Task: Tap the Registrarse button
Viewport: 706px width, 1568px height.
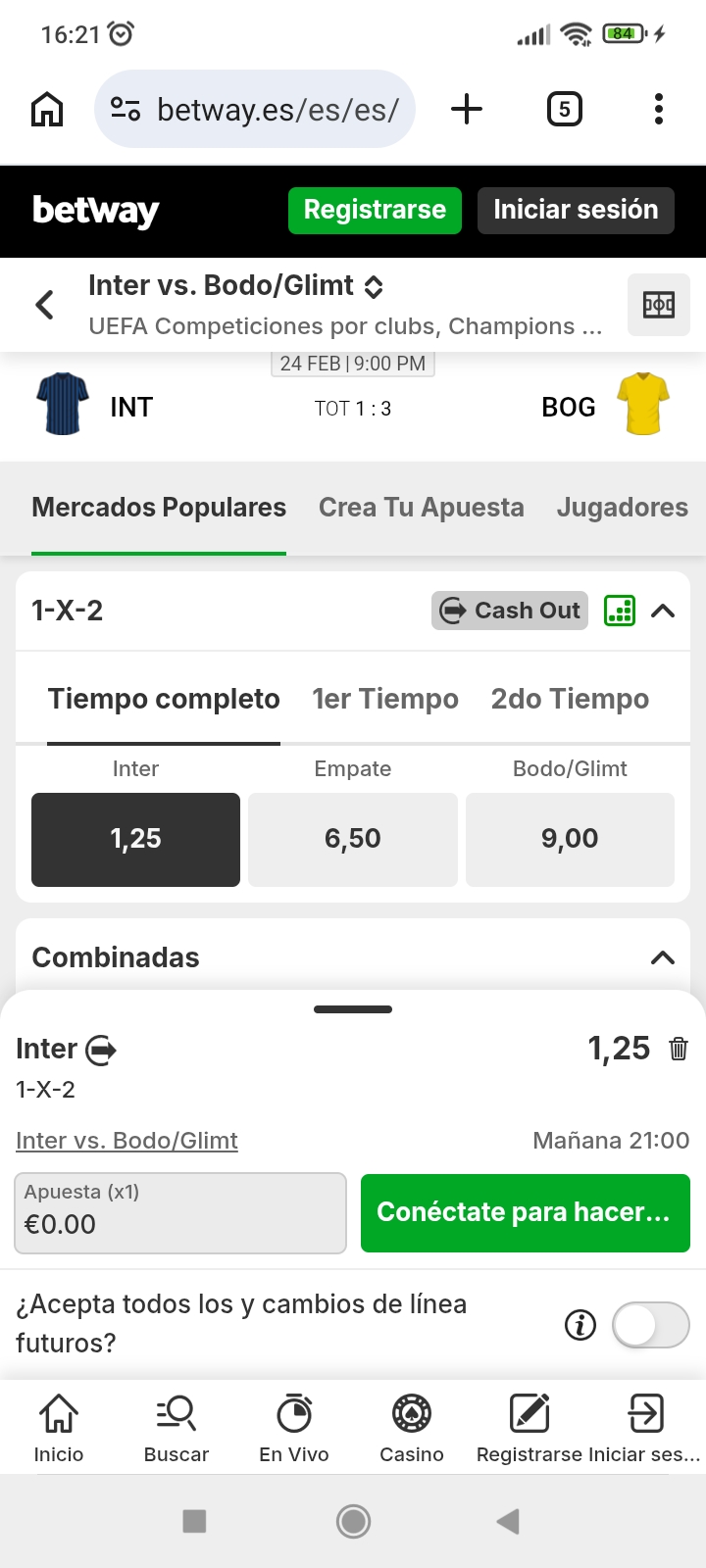Action: tap(375, 210)
